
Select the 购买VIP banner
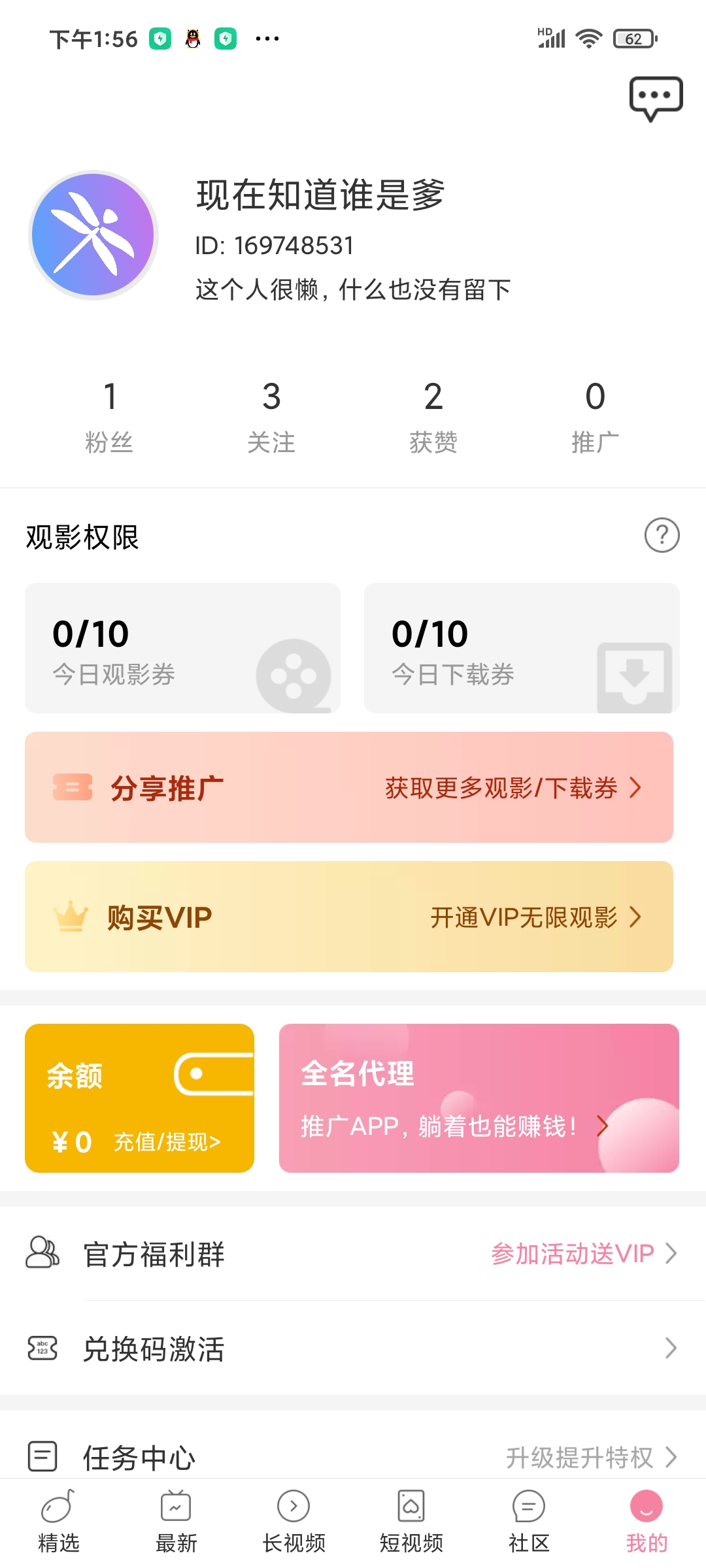coord(349,917)
